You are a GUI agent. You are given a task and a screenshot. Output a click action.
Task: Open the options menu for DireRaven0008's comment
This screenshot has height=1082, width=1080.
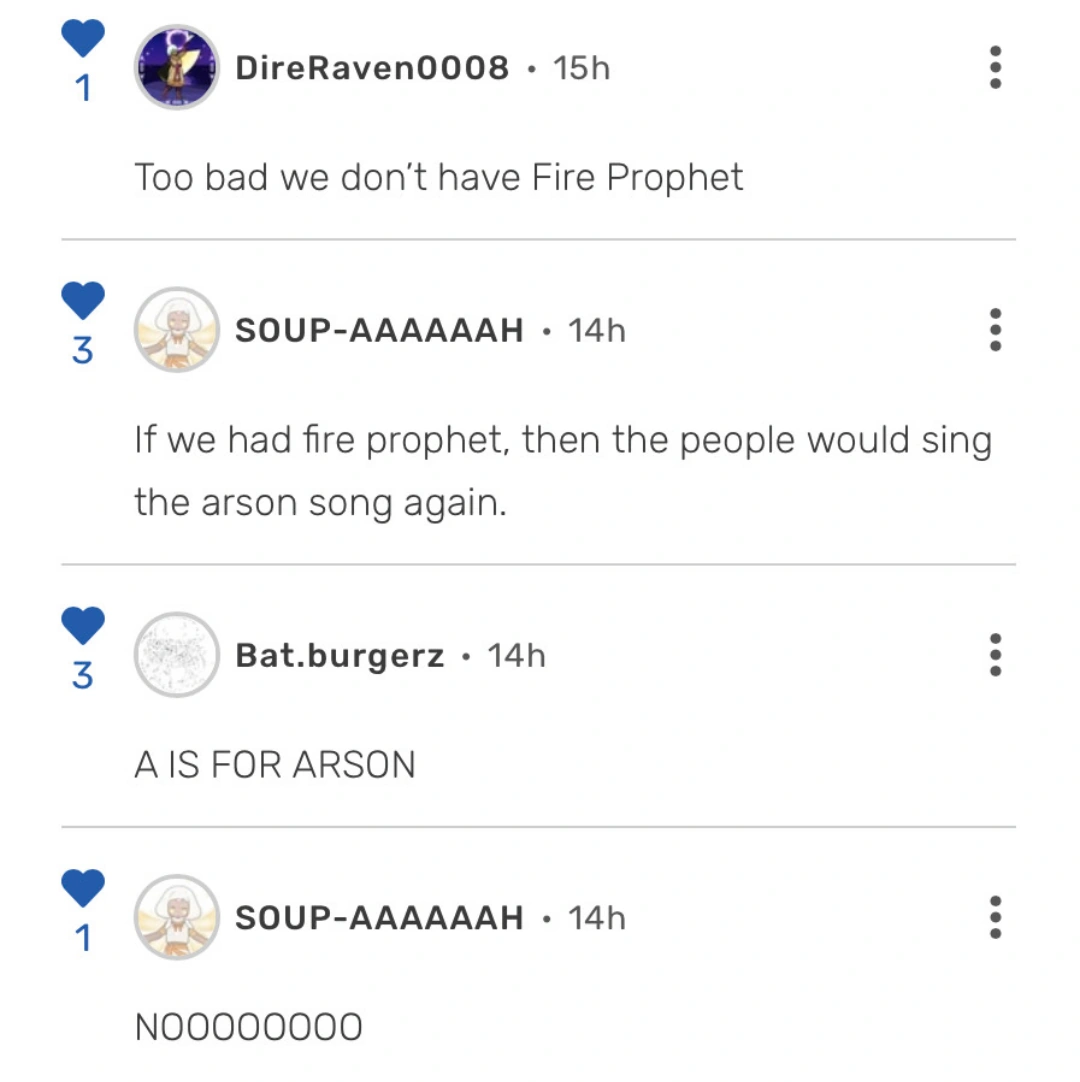pos(995,68)
